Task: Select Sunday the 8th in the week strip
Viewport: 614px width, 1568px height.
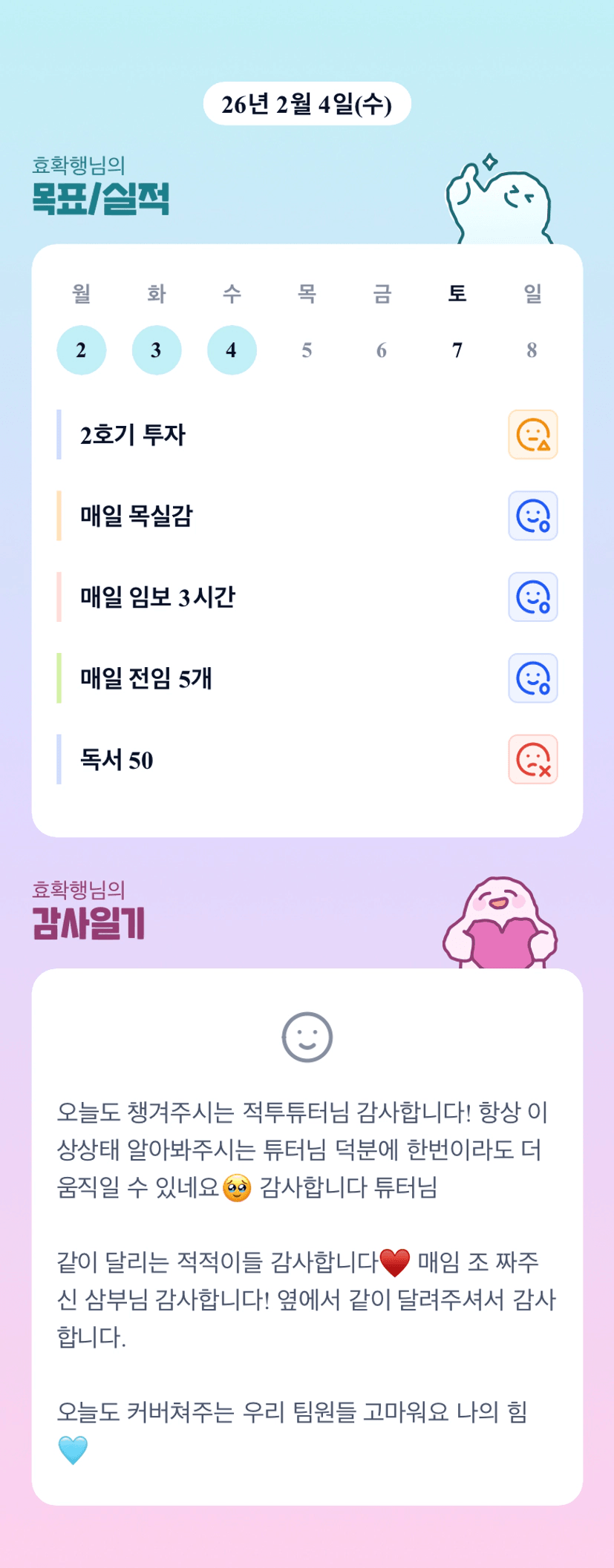Action: click(x=532, y=350)
